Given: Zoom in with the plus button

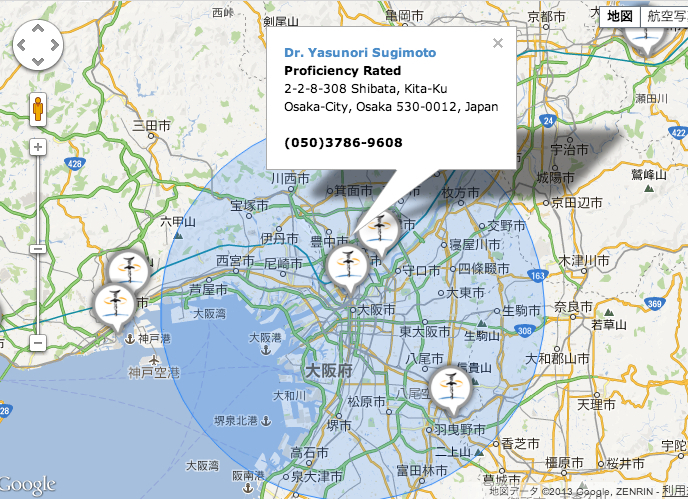Looking at the screenshot, I should coord(38,148).
